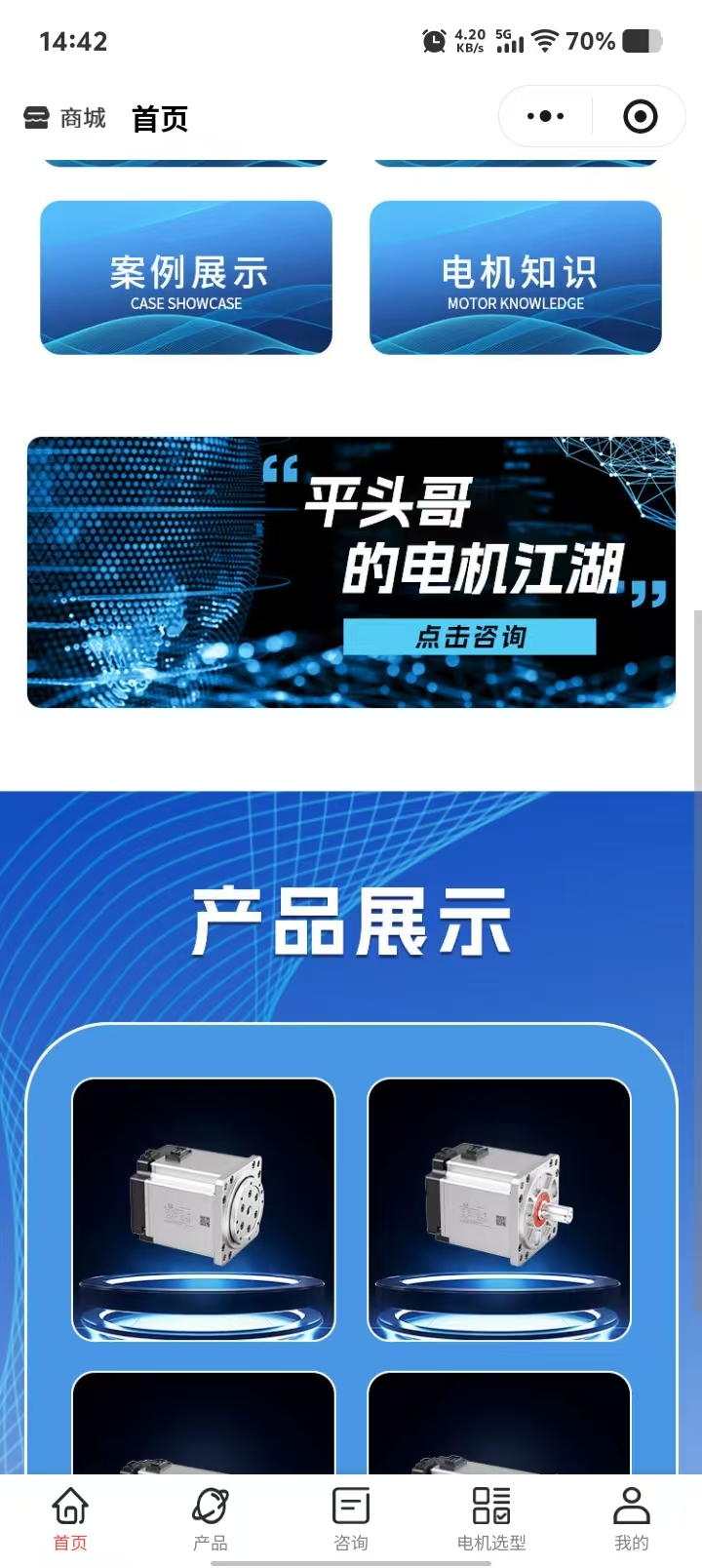Tap the 平头哥的电机江湖 banner

point(351,572)
